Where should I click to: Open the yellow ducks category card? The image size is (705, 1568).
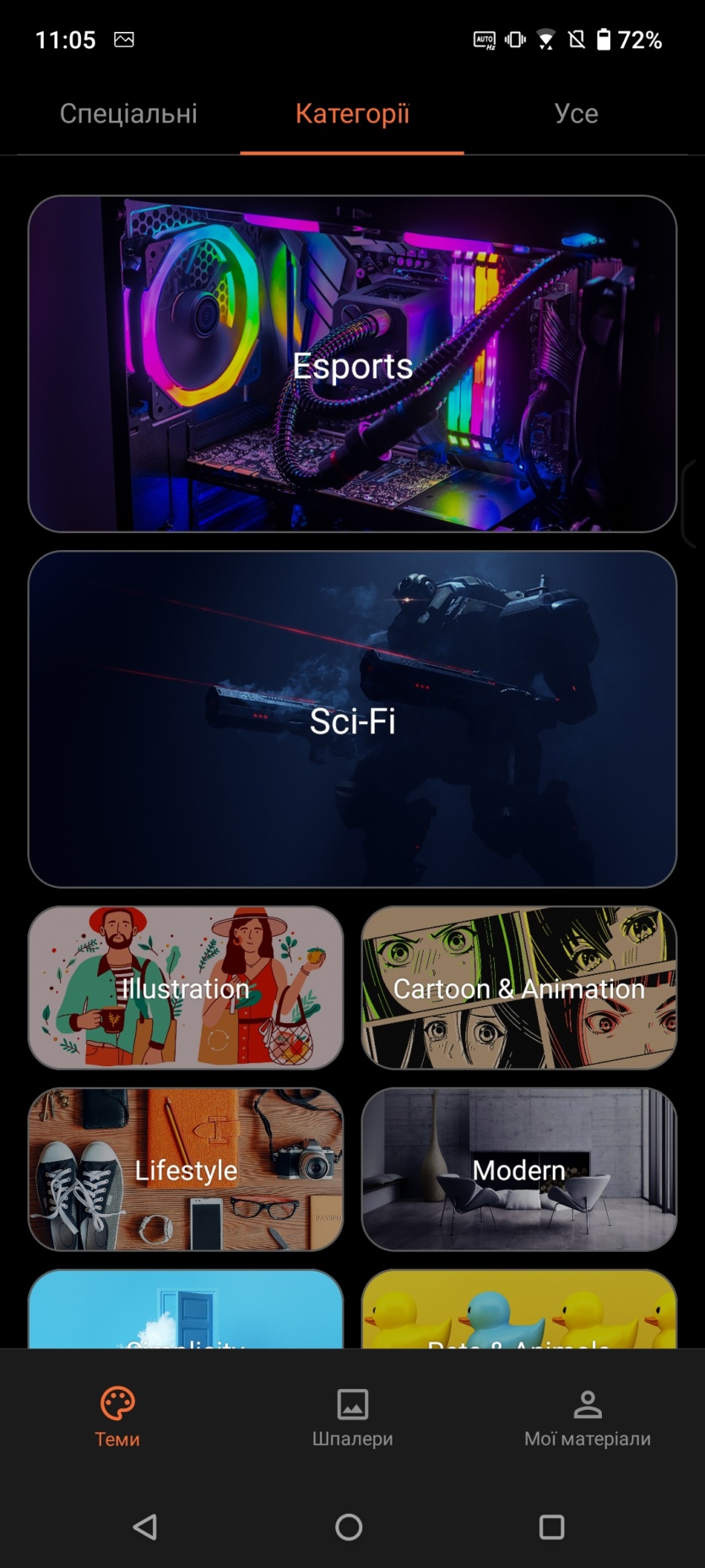518,1309
